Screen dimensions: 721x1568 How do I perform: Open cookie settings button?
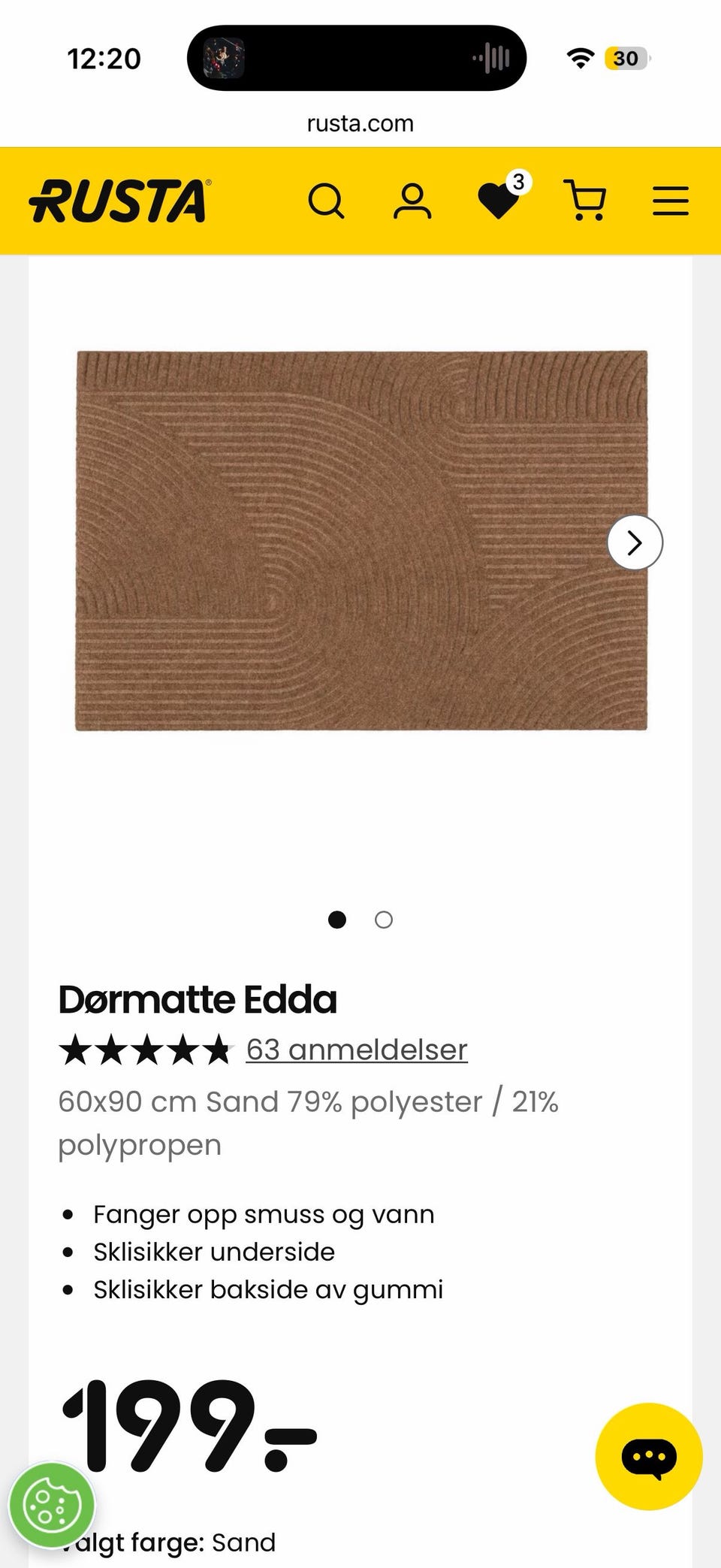(x=52, y=1505)
